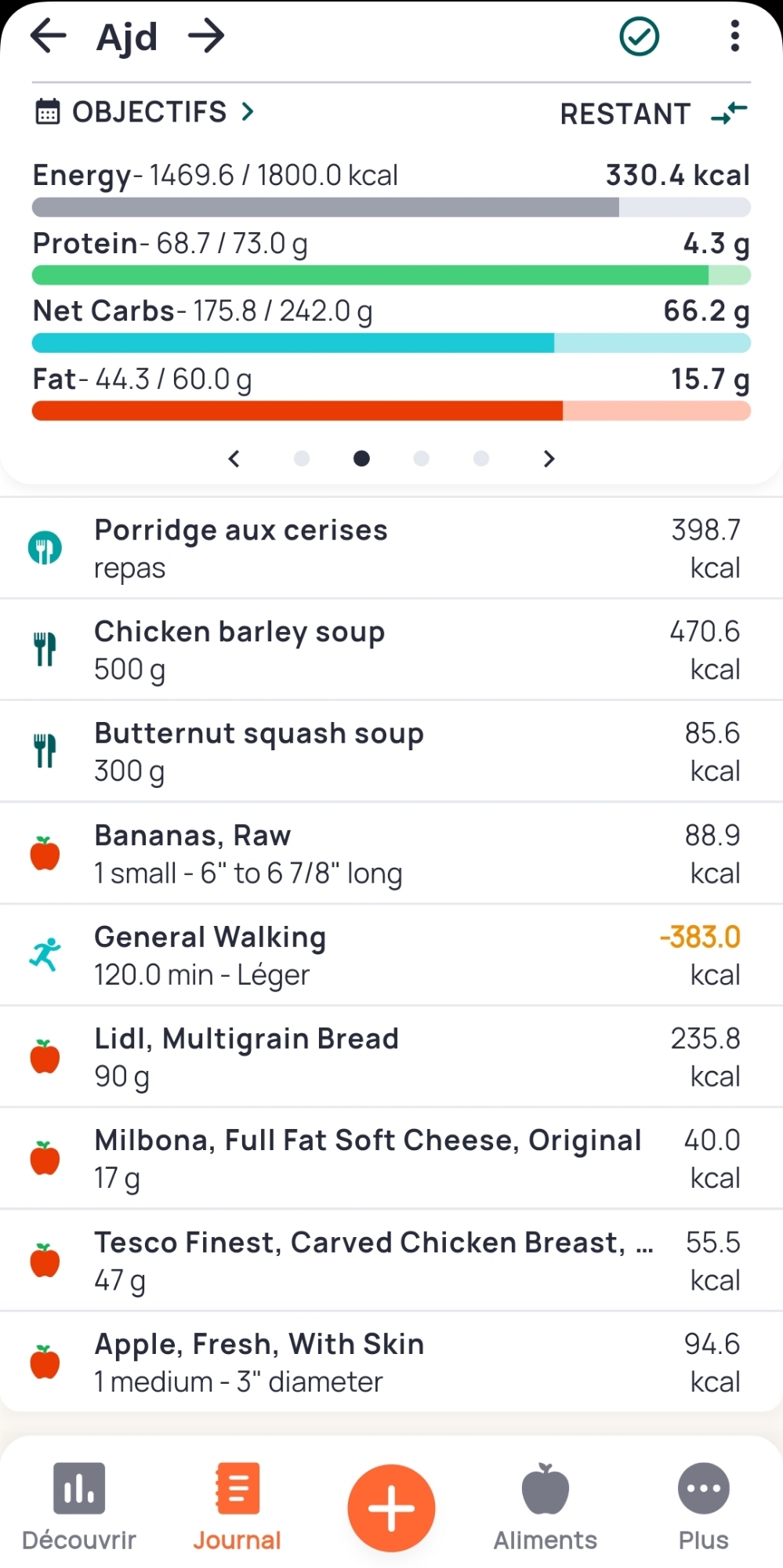
Task: Add a new diary entry
Action: point(391,1508)
